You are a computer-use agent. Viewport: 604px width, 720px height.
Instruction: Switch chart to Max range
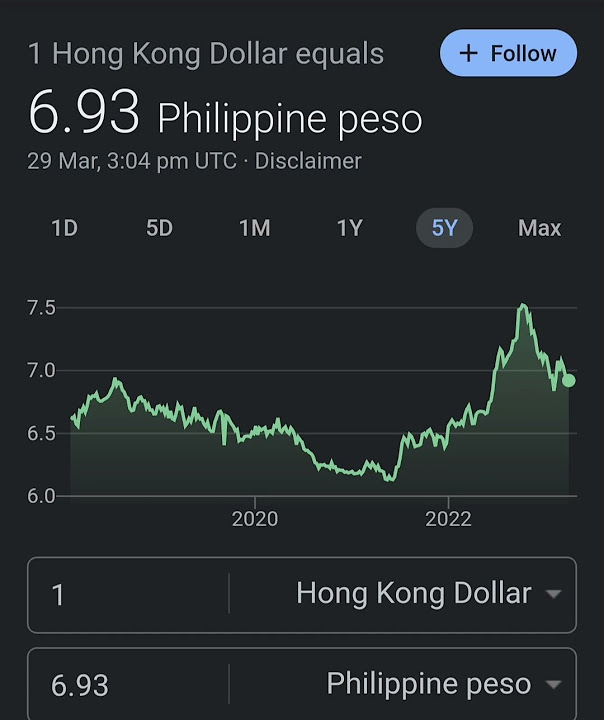point(539,228)
